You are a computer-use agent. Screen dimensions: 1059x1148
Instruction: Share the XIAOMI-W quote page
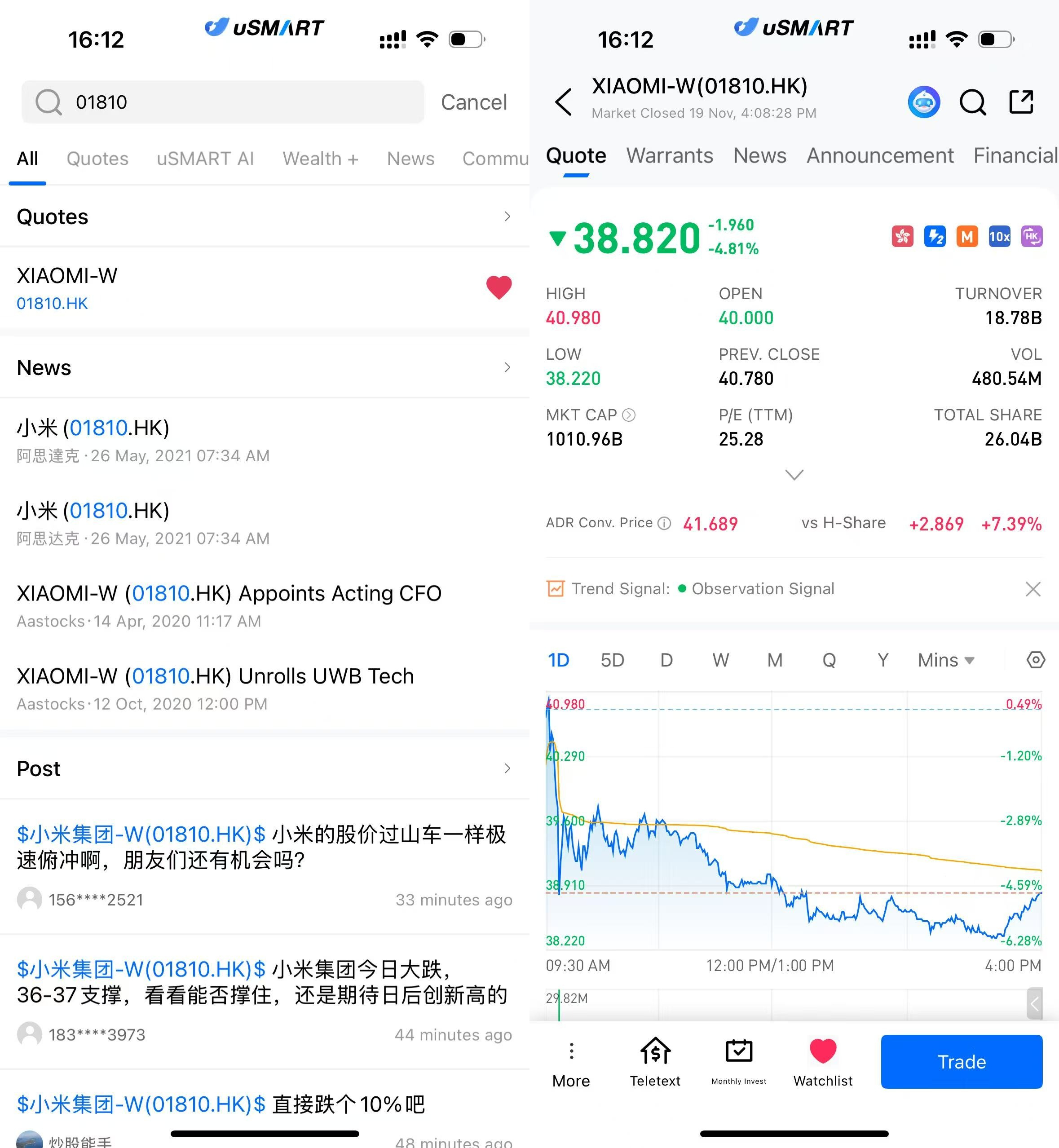click(x=1021, y=102)
